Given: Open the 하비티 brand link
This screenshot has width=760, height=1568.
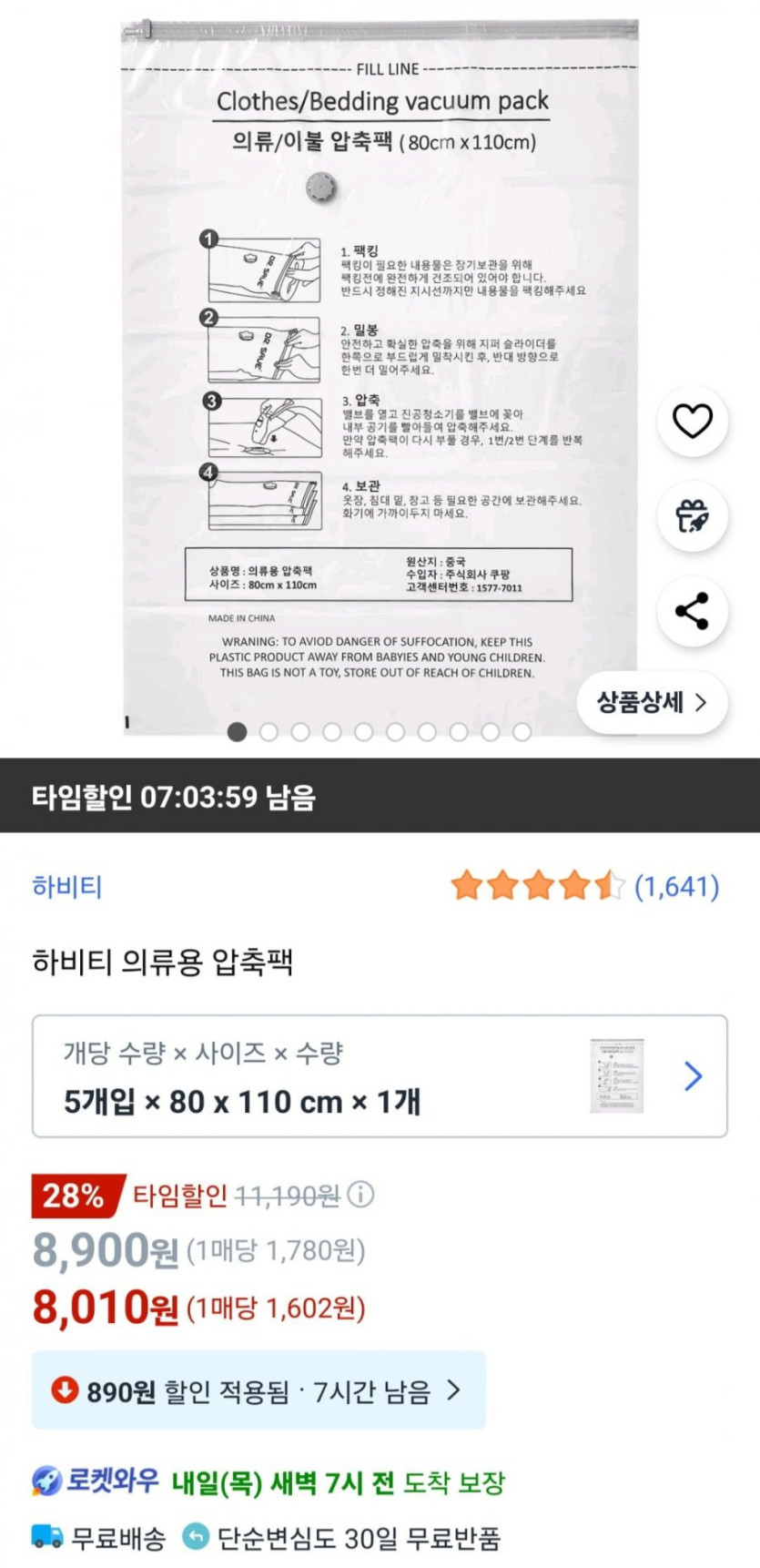Looking at the screenshot, I should point(67,886).
